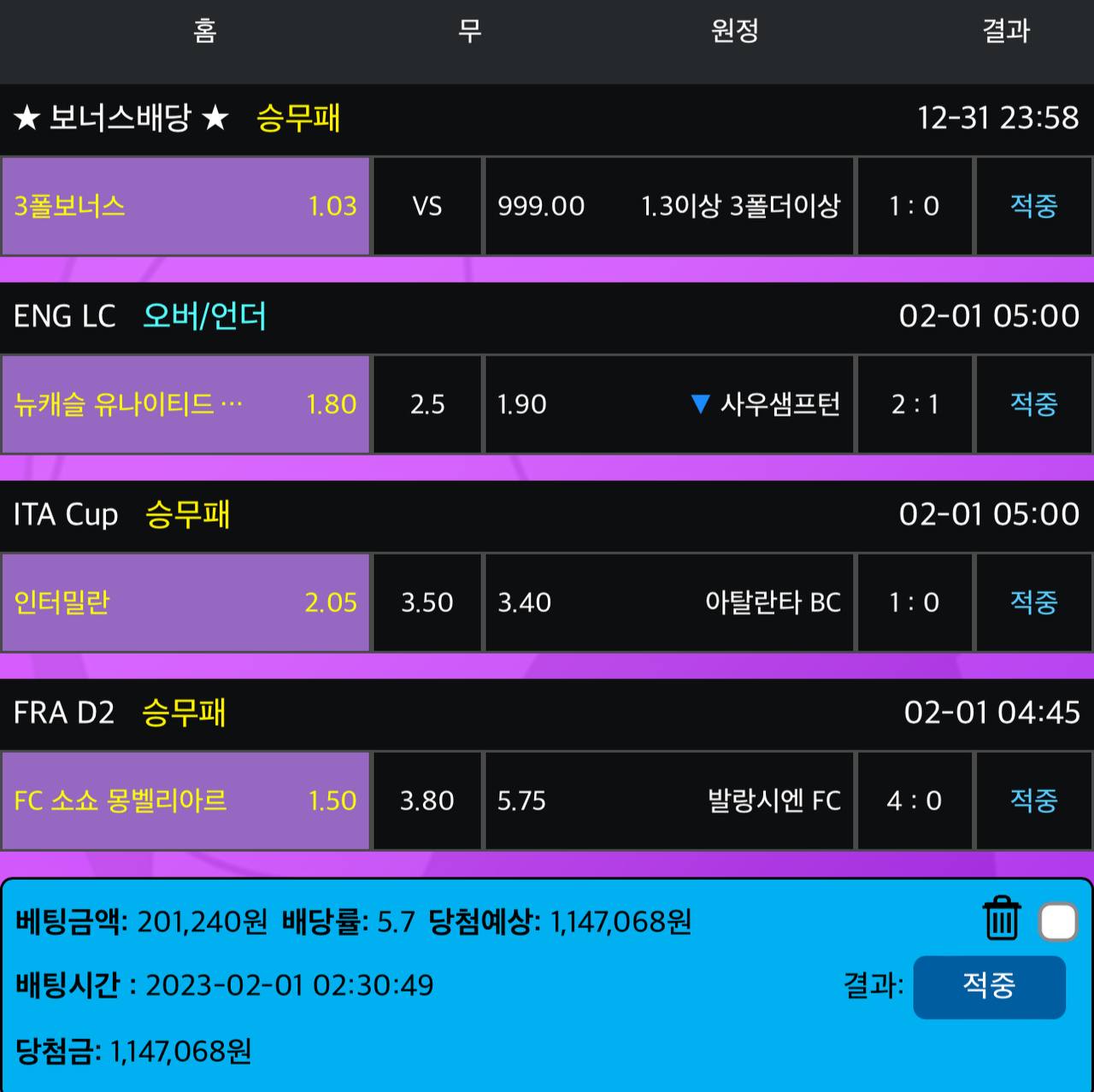Select the bet slip checkbox
This screenshot has height=1092, width=1094.
1057,922
